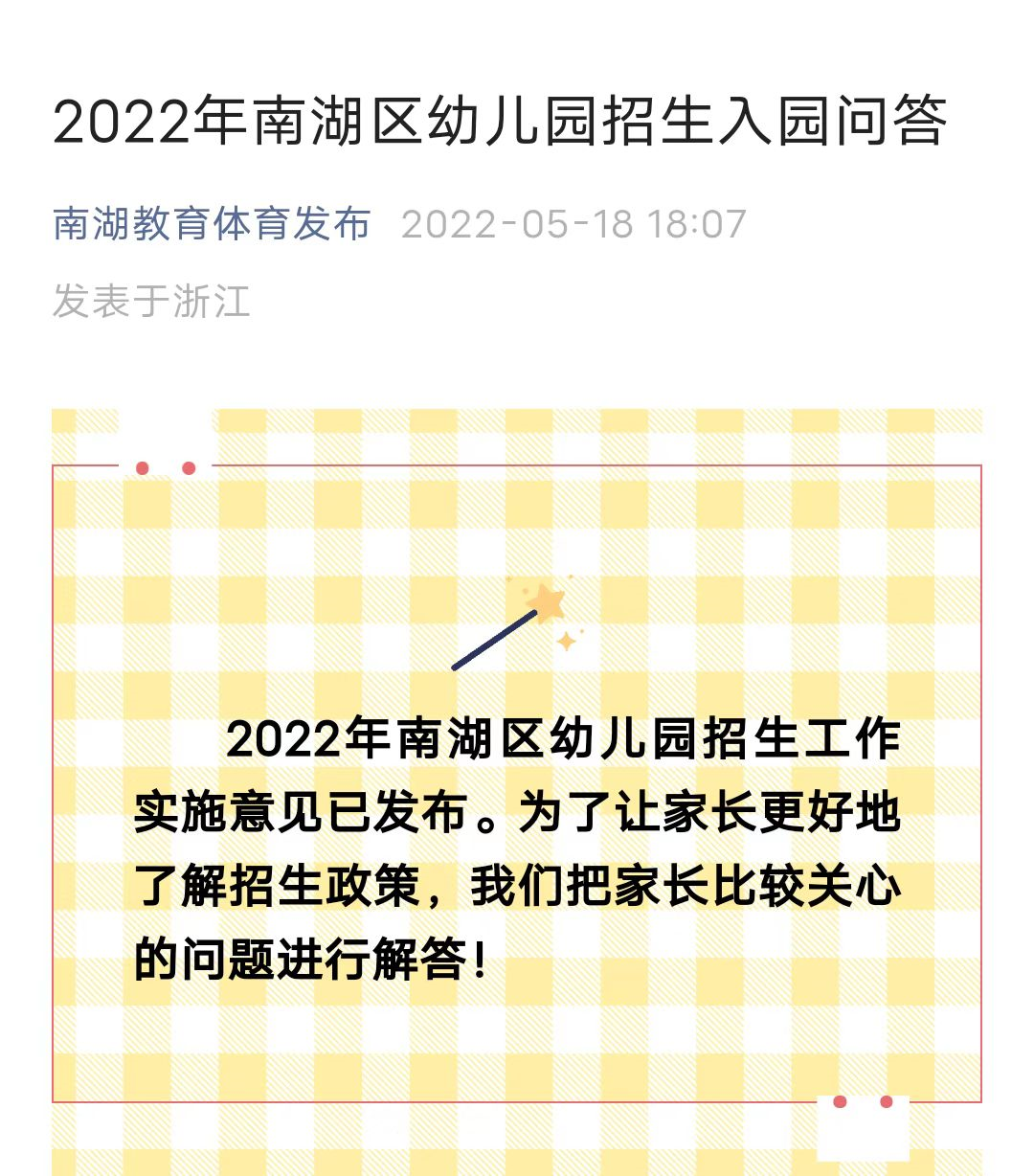
Task: Open the 南湖教育体育发布 account page
Action: tap(212, 224)
